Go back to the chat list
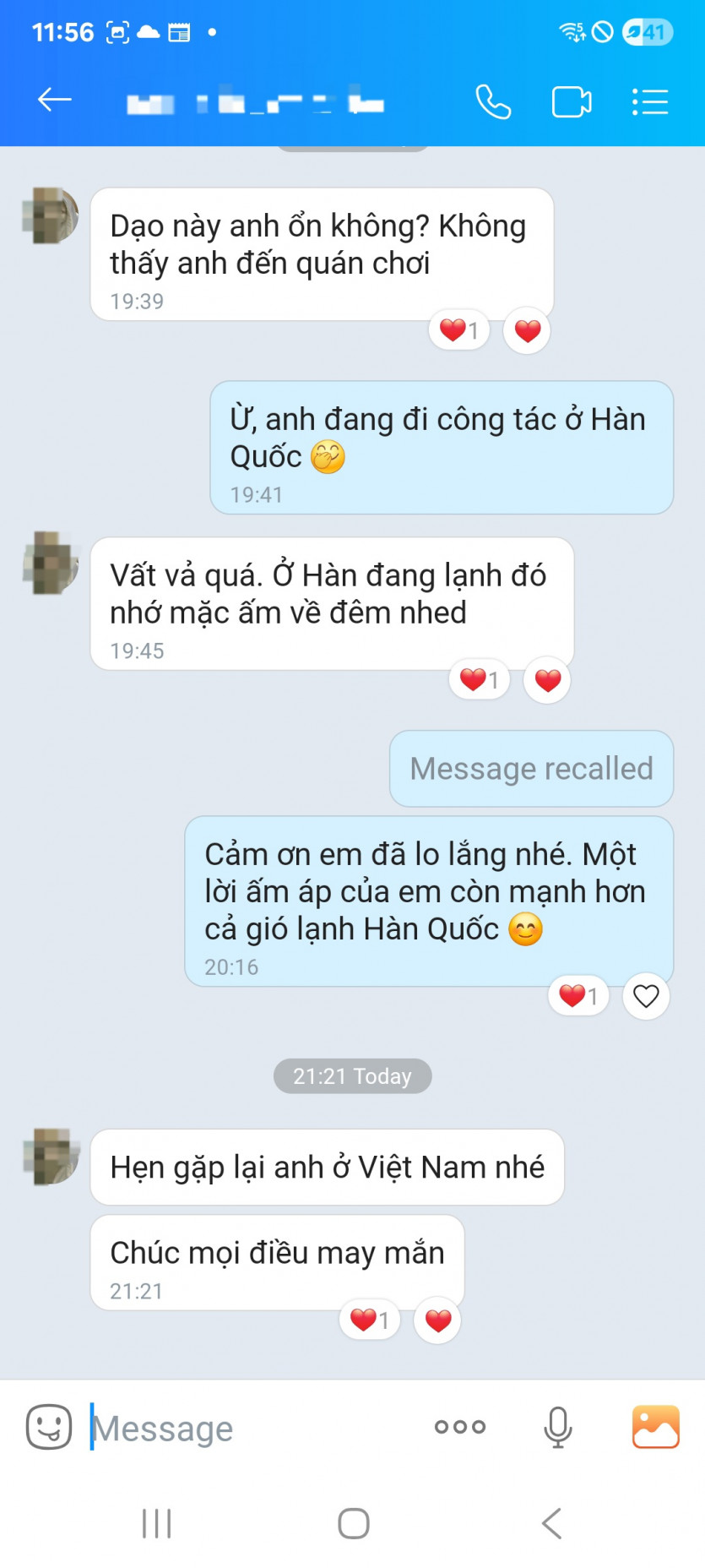The image size is (705, 1568). 54,101
